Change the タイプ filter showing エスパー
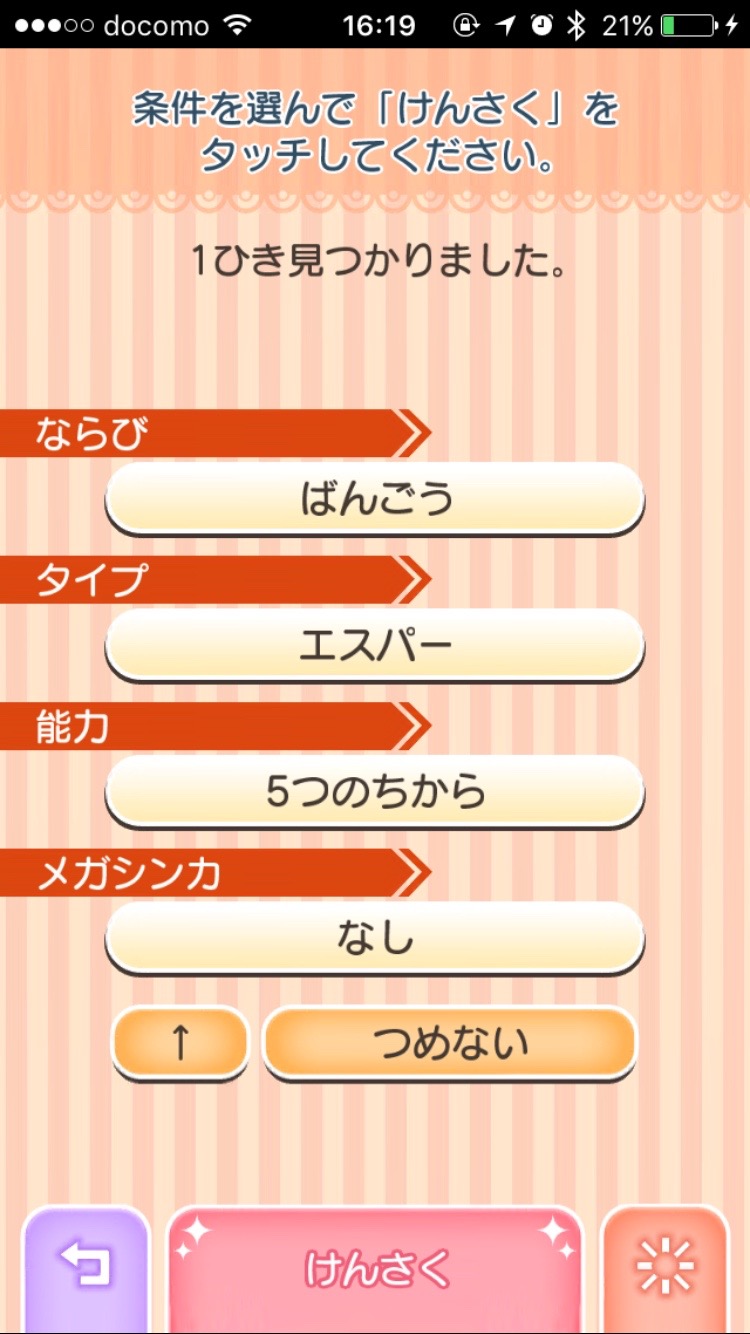750x1334 pixels. [x=375, y=645]
